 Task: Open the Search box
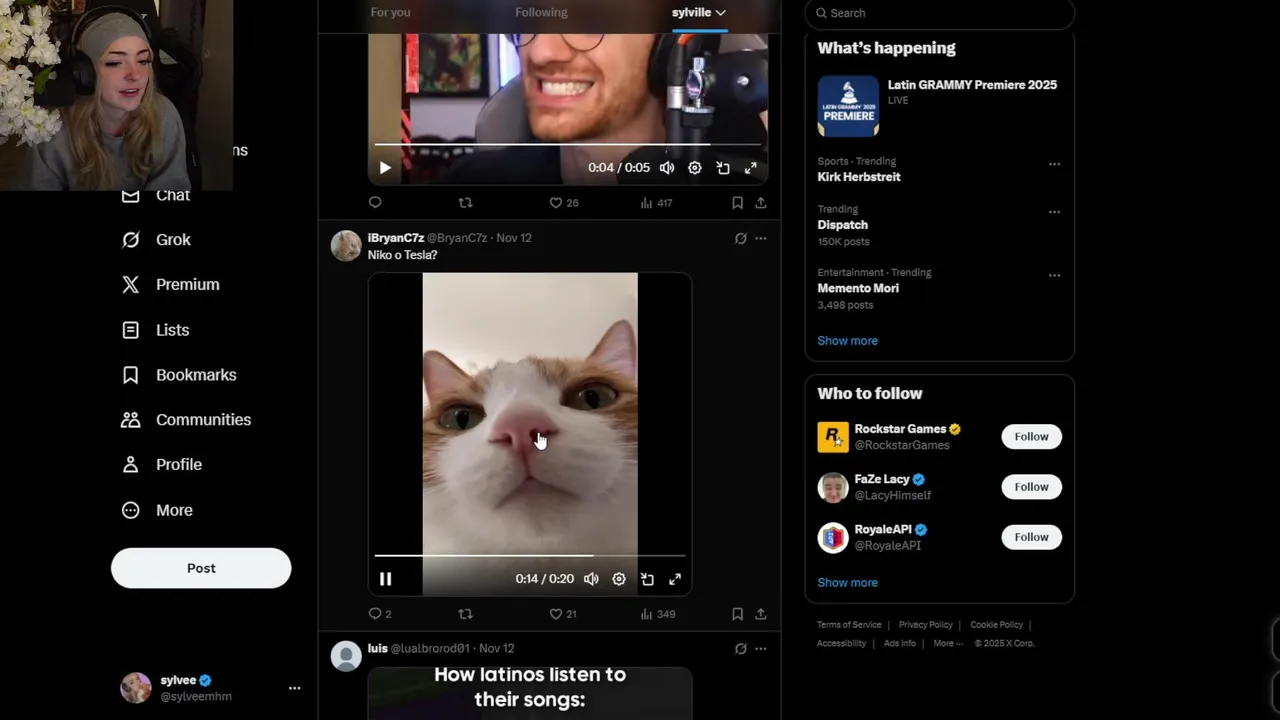940,13
